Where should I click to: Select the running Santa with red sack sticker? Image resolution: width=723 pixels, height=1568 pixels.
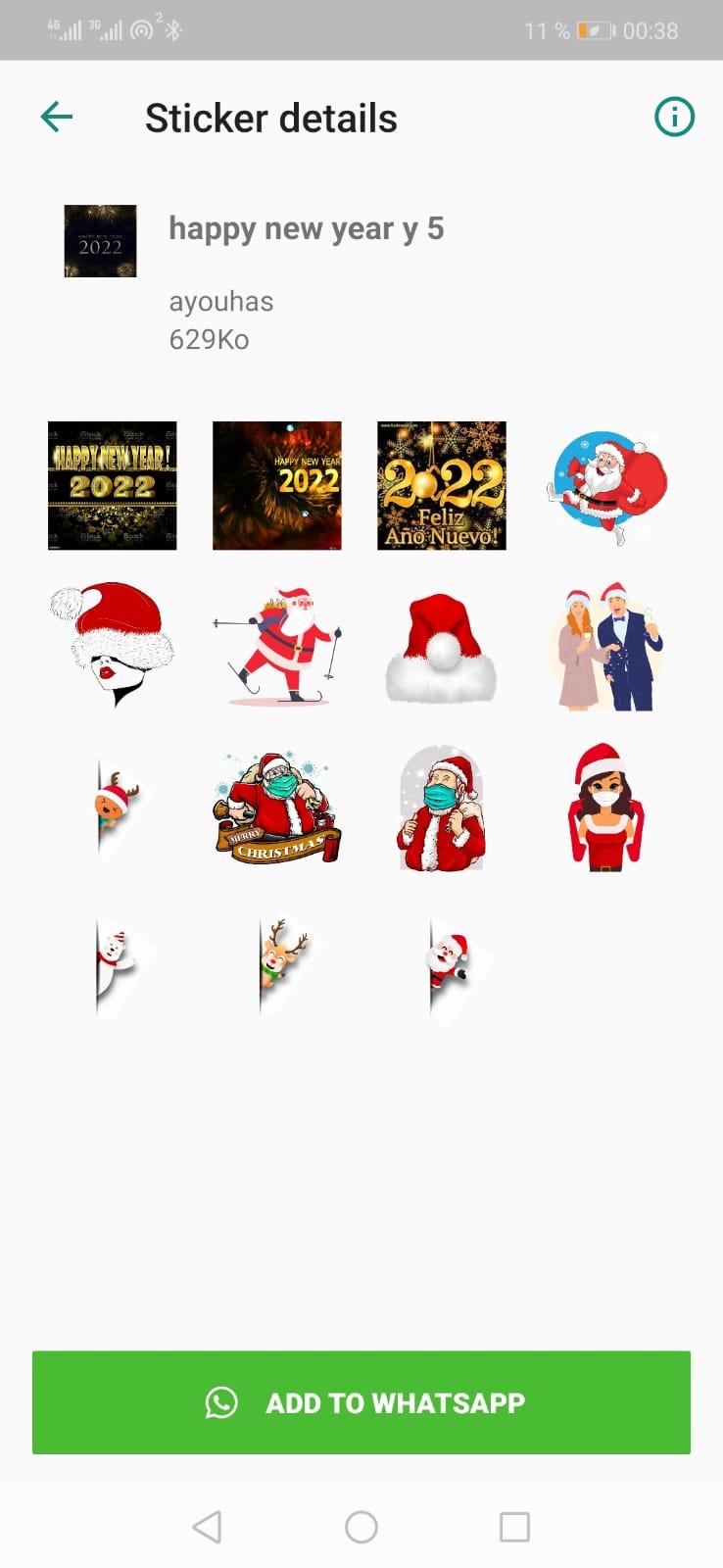tap(606, 487)
